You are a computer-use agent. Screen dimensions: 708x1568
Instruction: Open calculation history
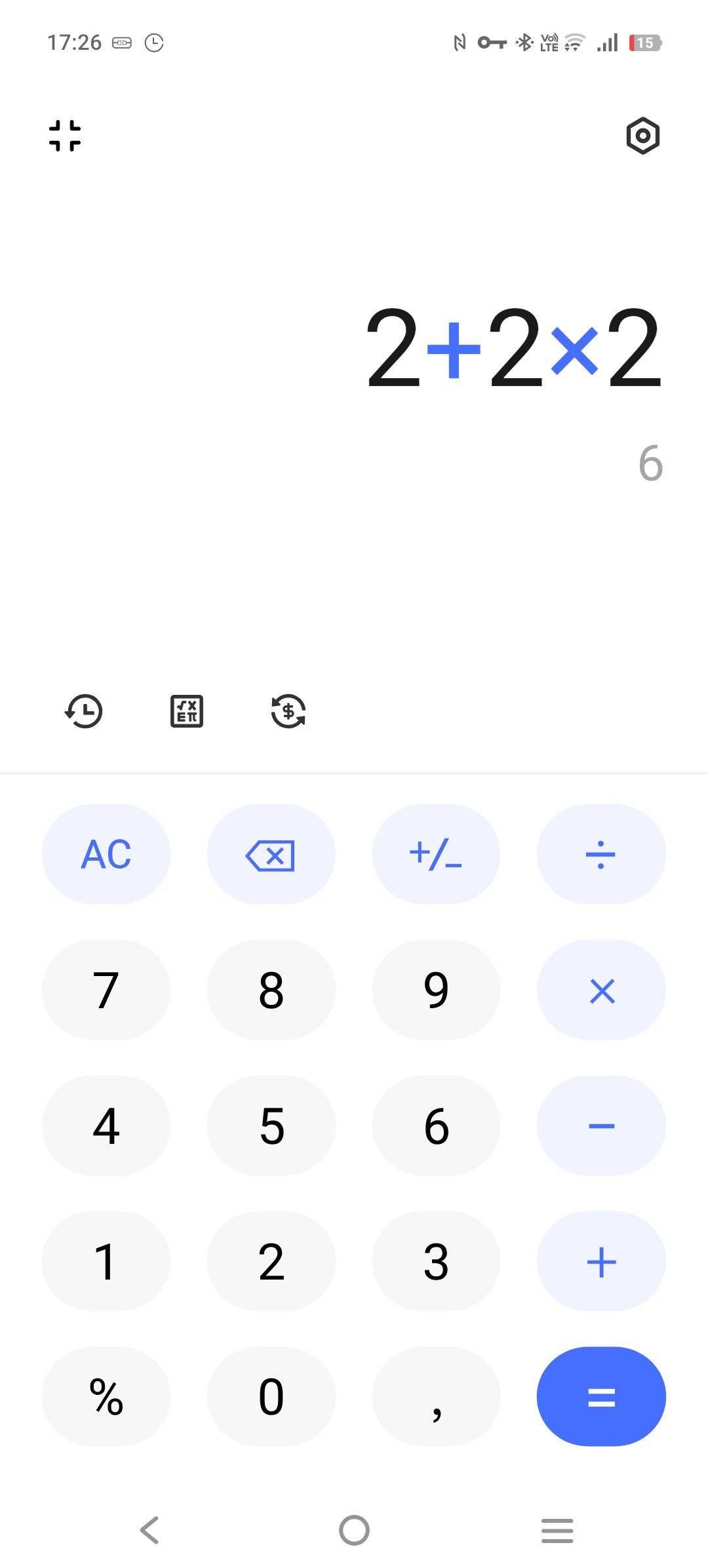point(84,711)
